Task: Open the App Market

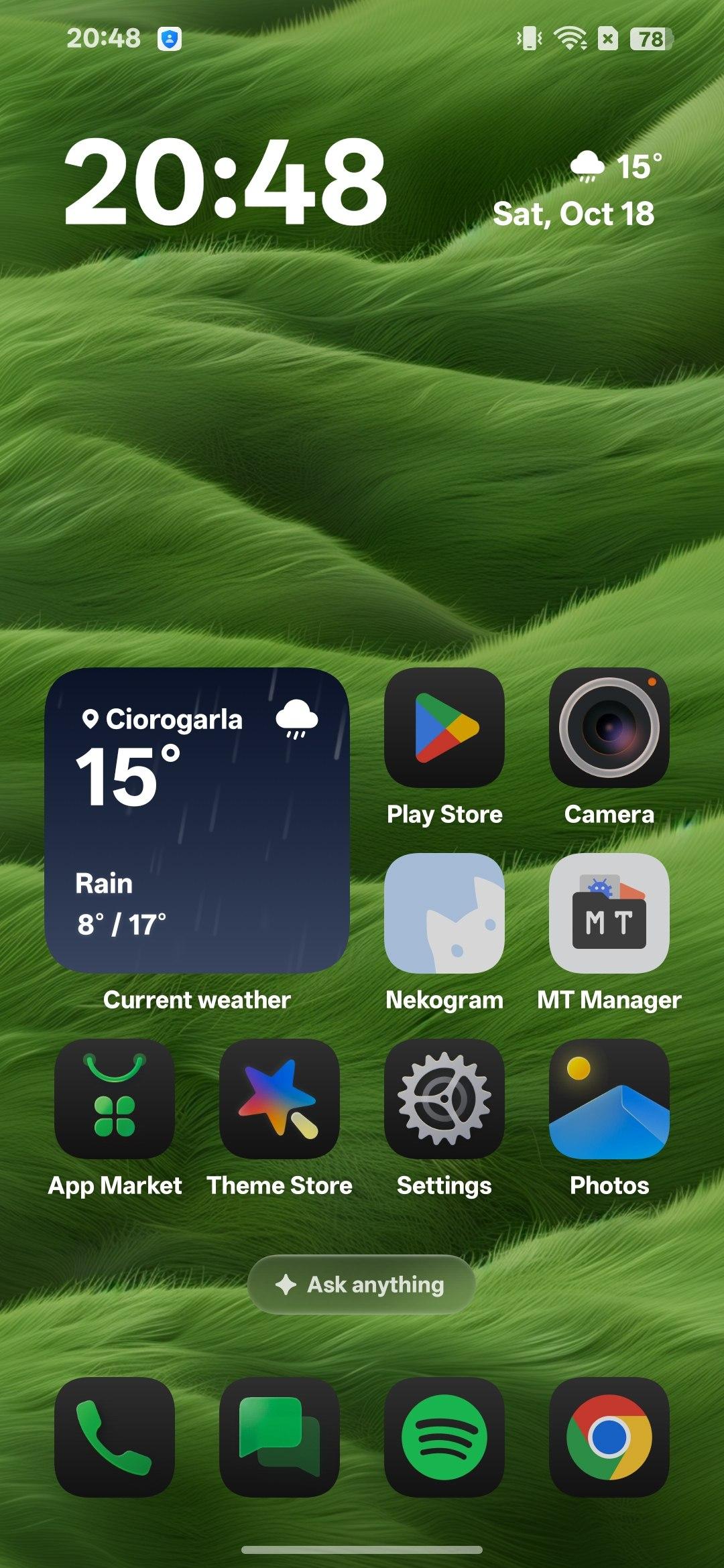Action: [x=115, y=1099]
